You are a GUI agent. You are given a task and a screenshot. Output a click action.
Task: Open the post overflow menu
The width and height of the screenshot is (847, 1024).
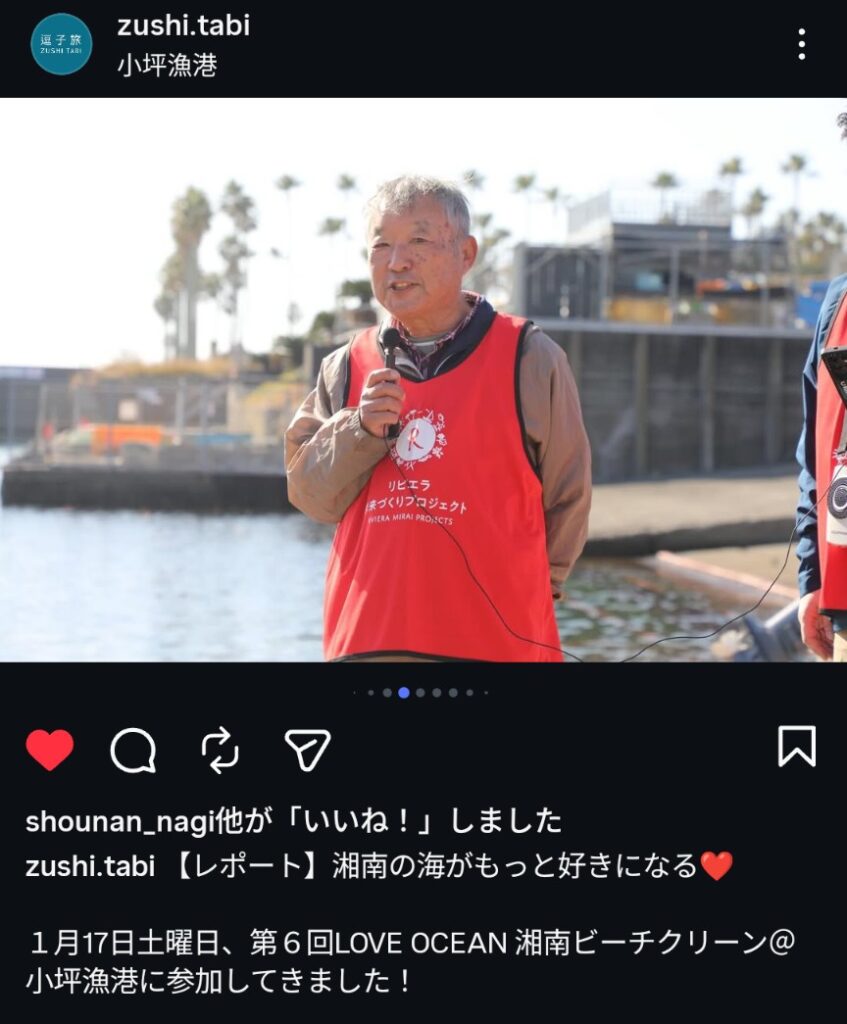click(801, 44)
